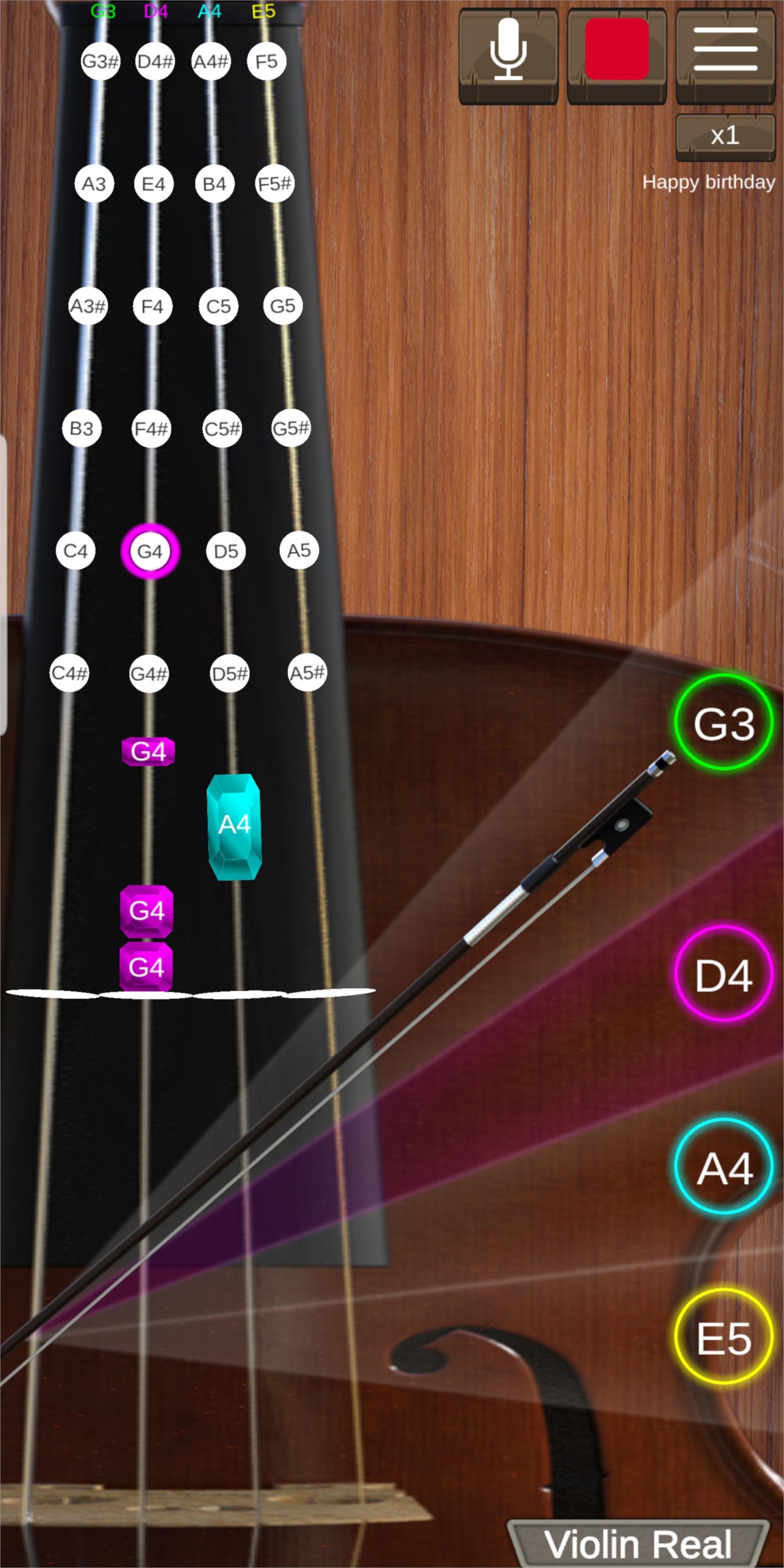Tap the microphone record button

pos(509,55)
